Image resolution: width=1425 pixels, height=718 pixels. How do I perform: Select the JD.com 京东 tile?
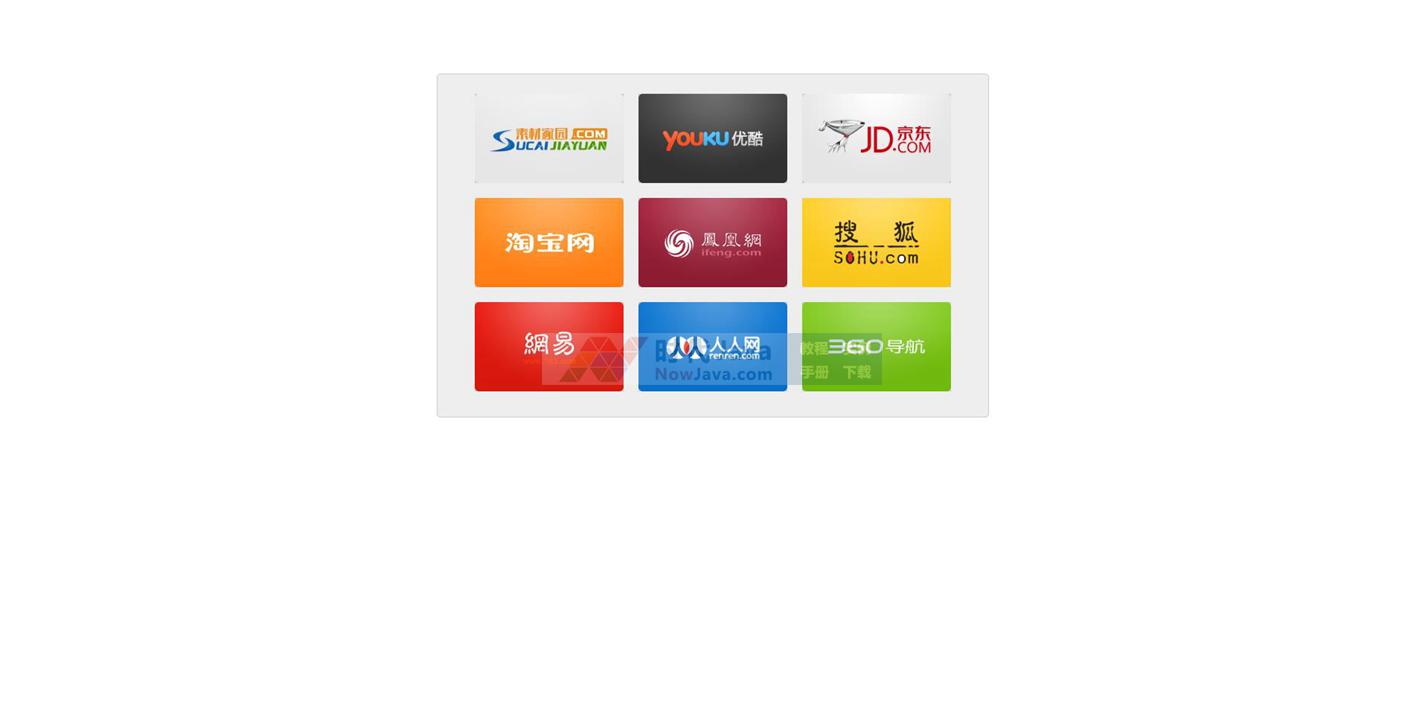click(x=876, y=138)
